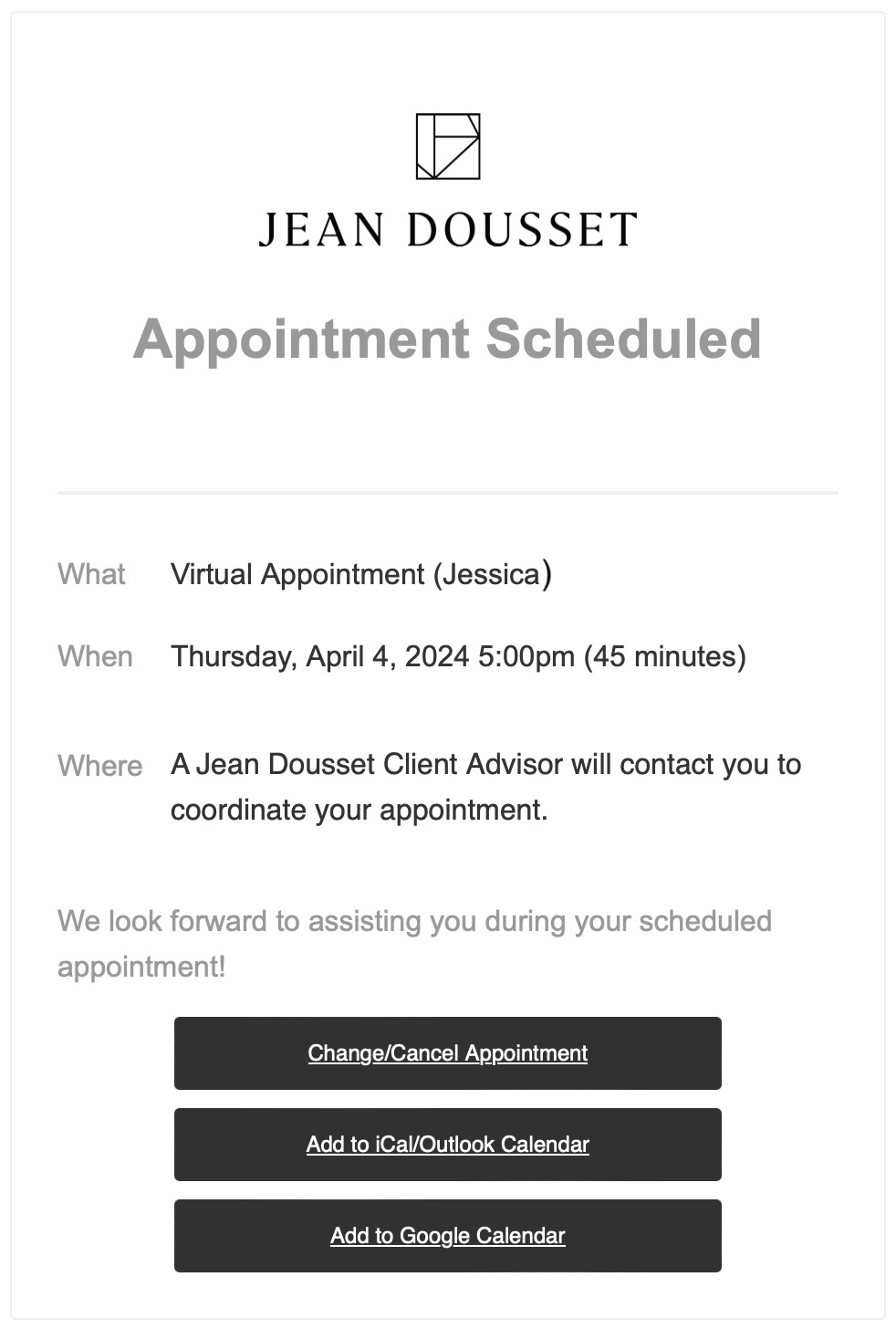Open the Change/Cancel Appointment link
896x1329 pixels.
tap(447, 1053)
